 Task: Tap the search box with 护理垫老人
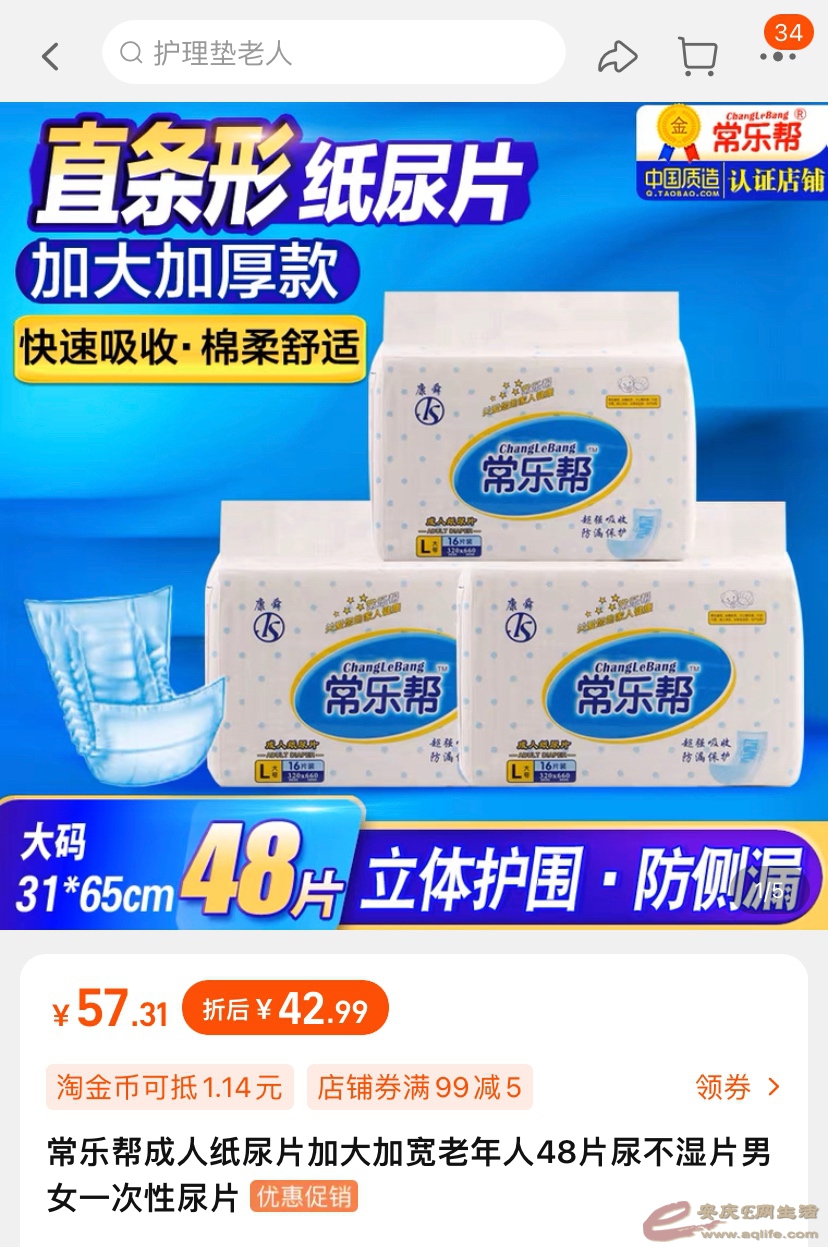333,53
